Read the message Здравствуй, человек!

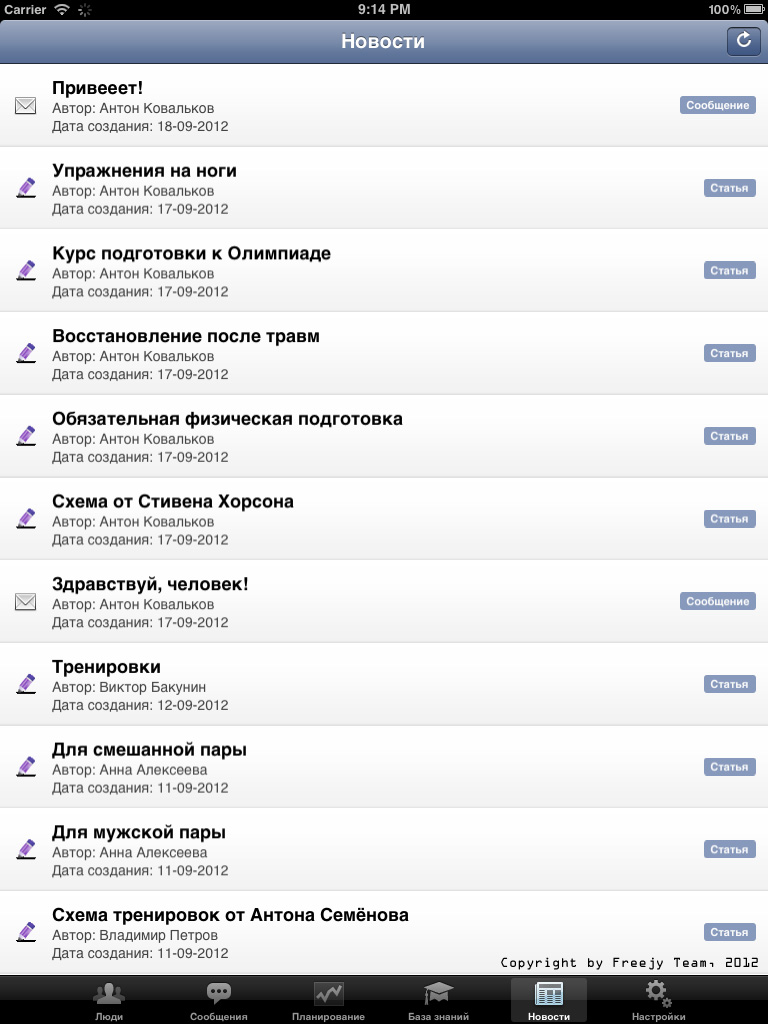384,602
